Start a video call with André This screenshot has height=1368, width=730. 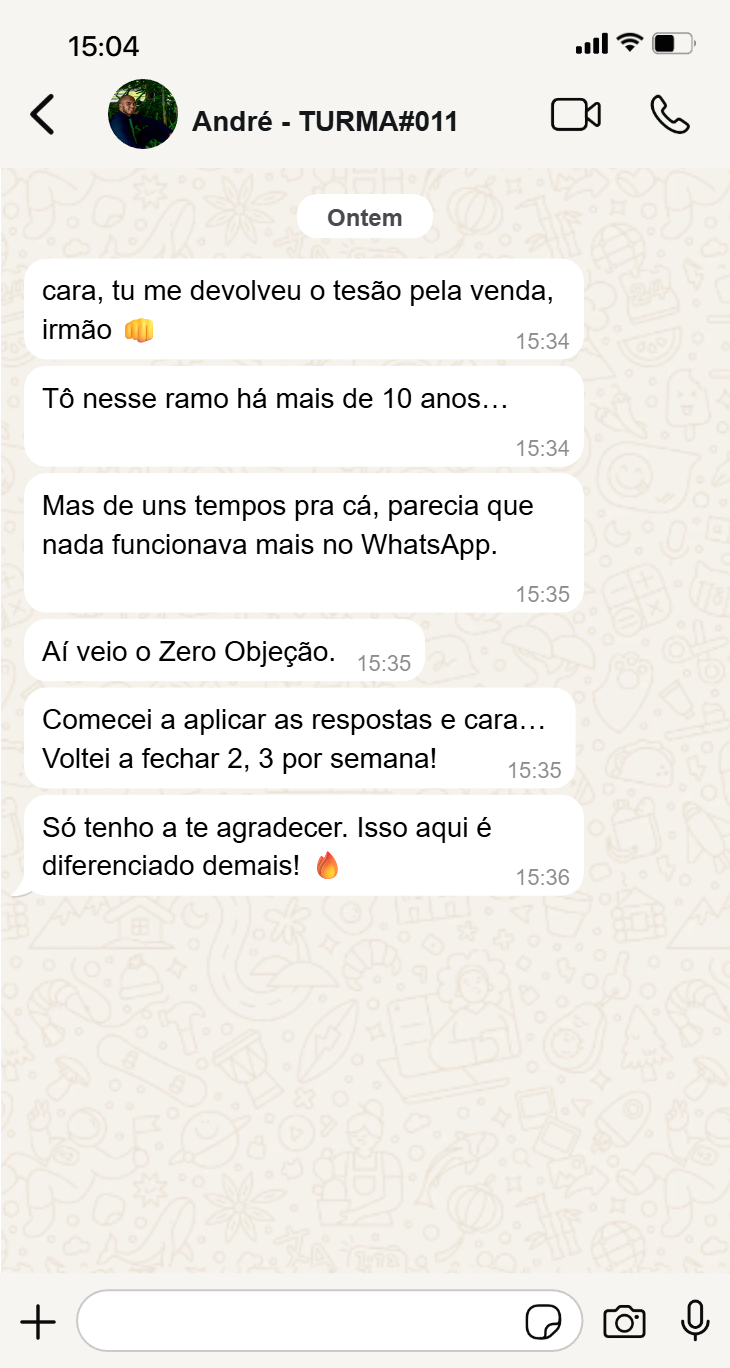576,115
